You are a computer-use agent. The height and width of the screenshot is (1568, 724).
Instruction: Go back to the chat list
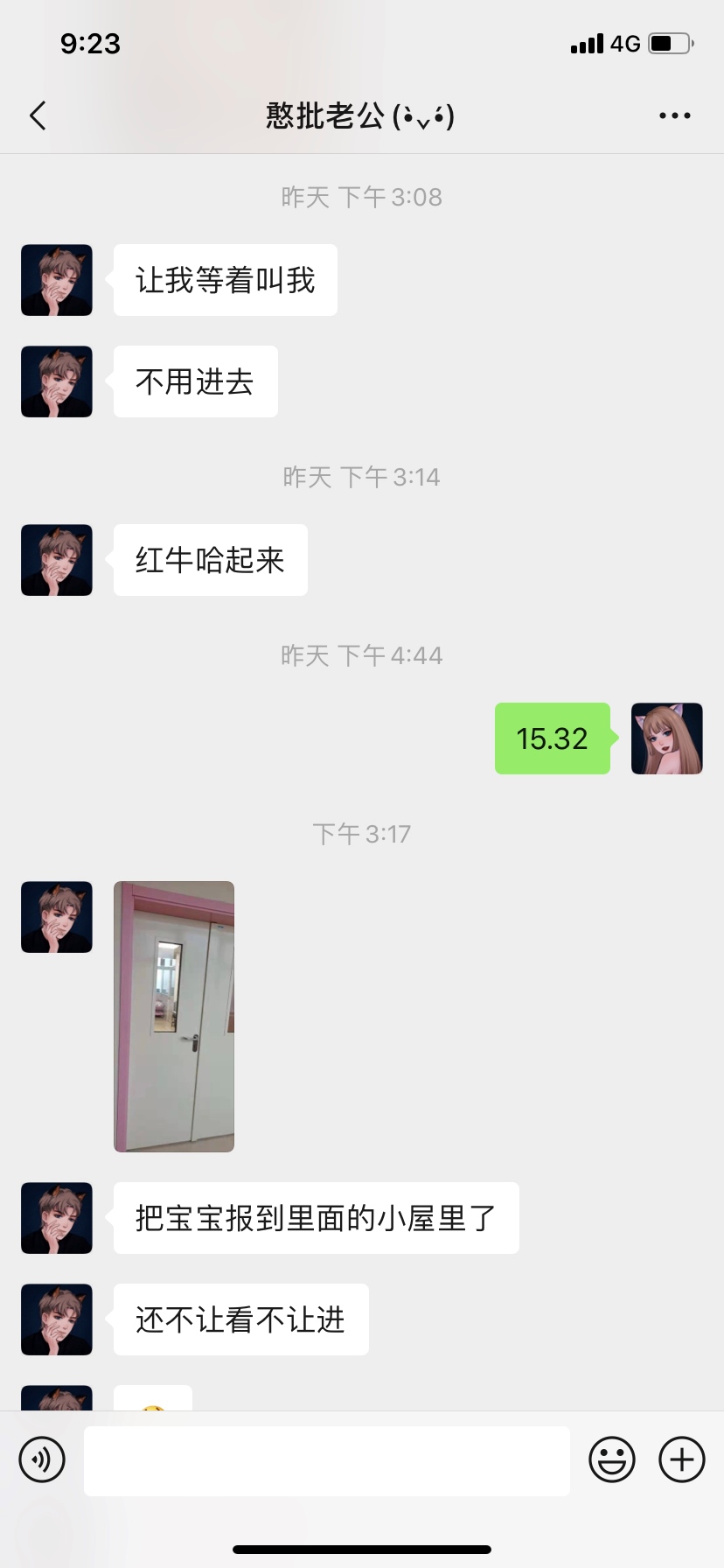coord(38,115)
